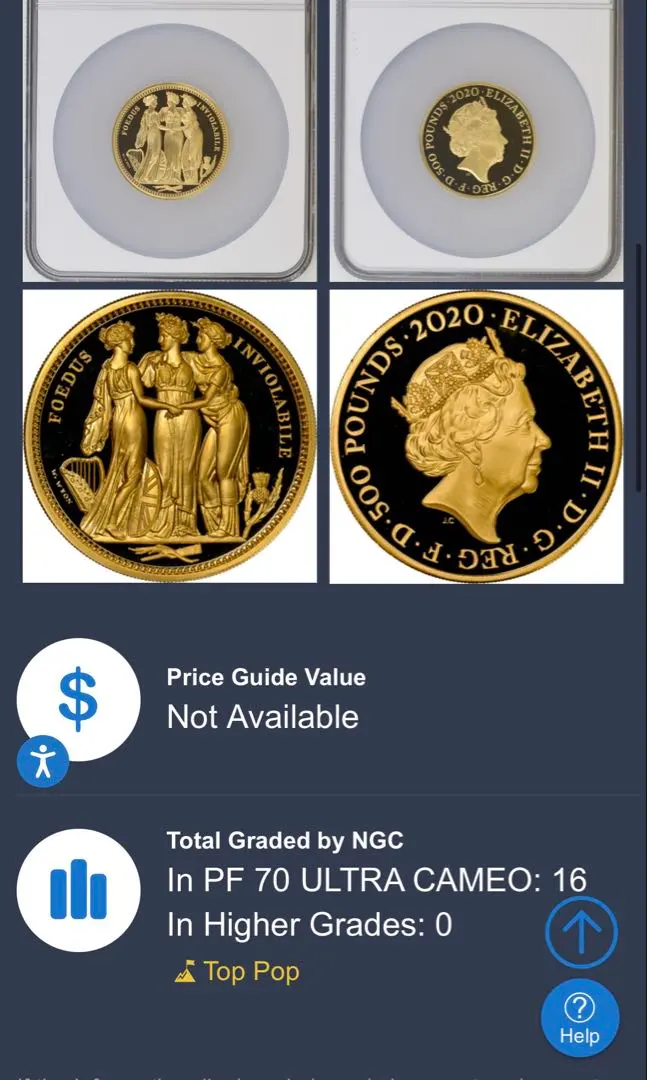Open the accessibility options button

click(x=42, y=761)
